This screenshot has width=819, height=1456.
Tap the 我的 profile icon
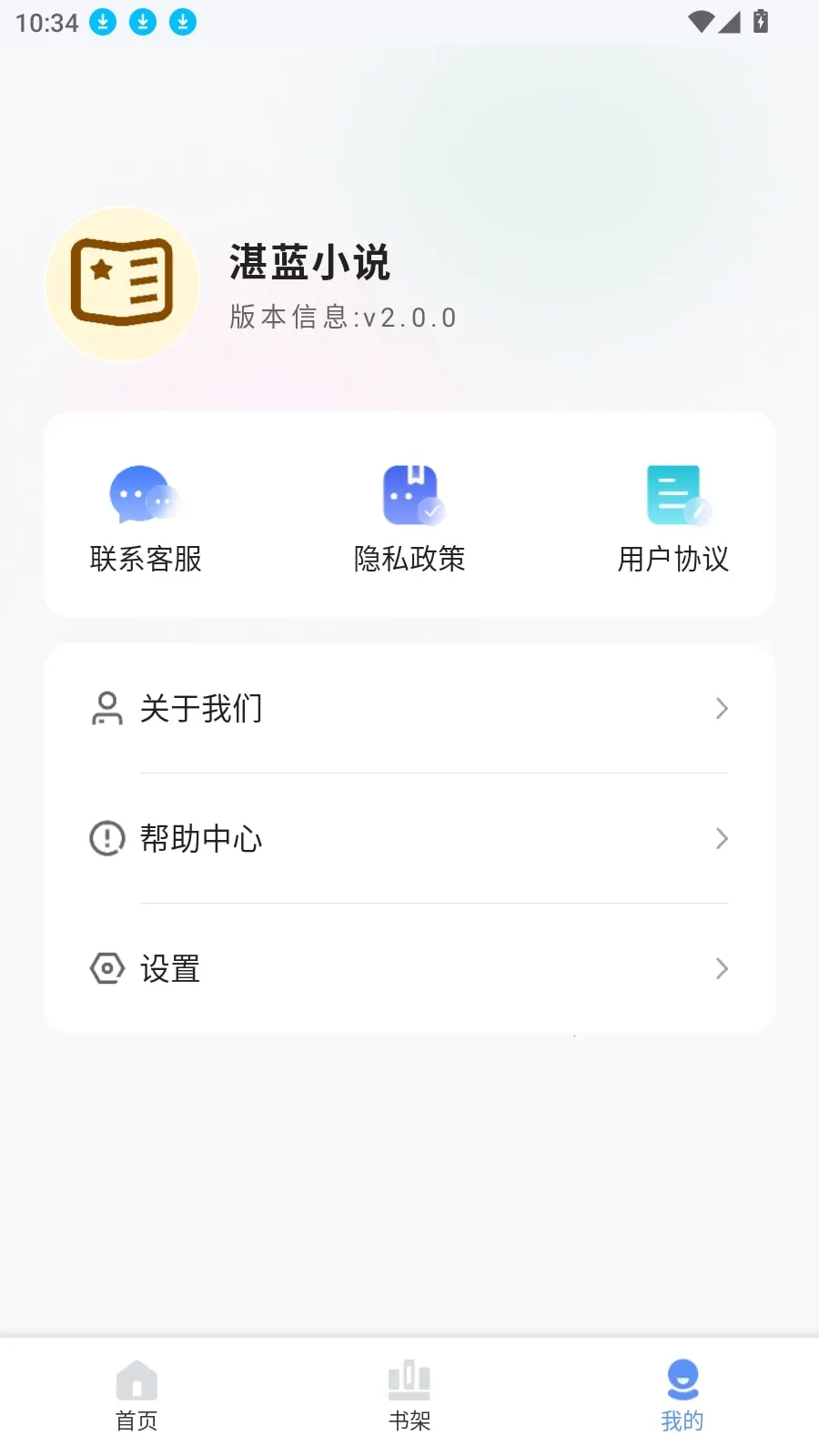(x=682, y=1380)
